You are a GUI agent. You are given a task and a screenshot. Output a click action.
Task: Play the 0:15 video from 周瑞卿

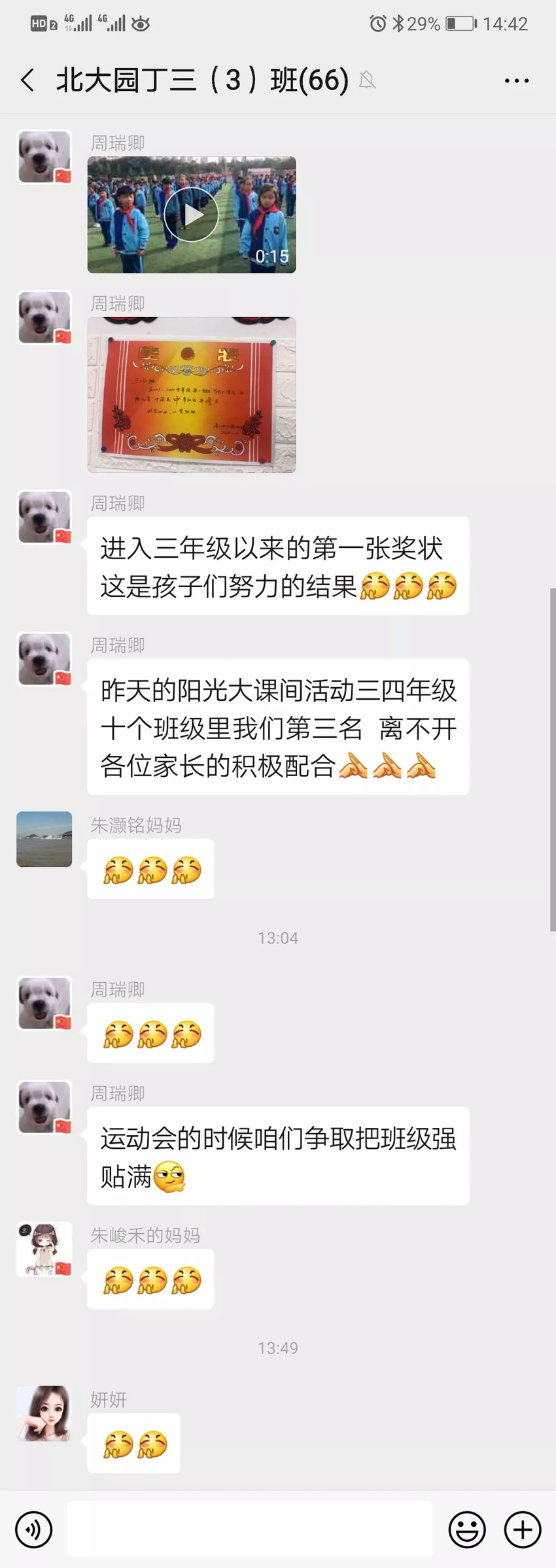point(191,214)
